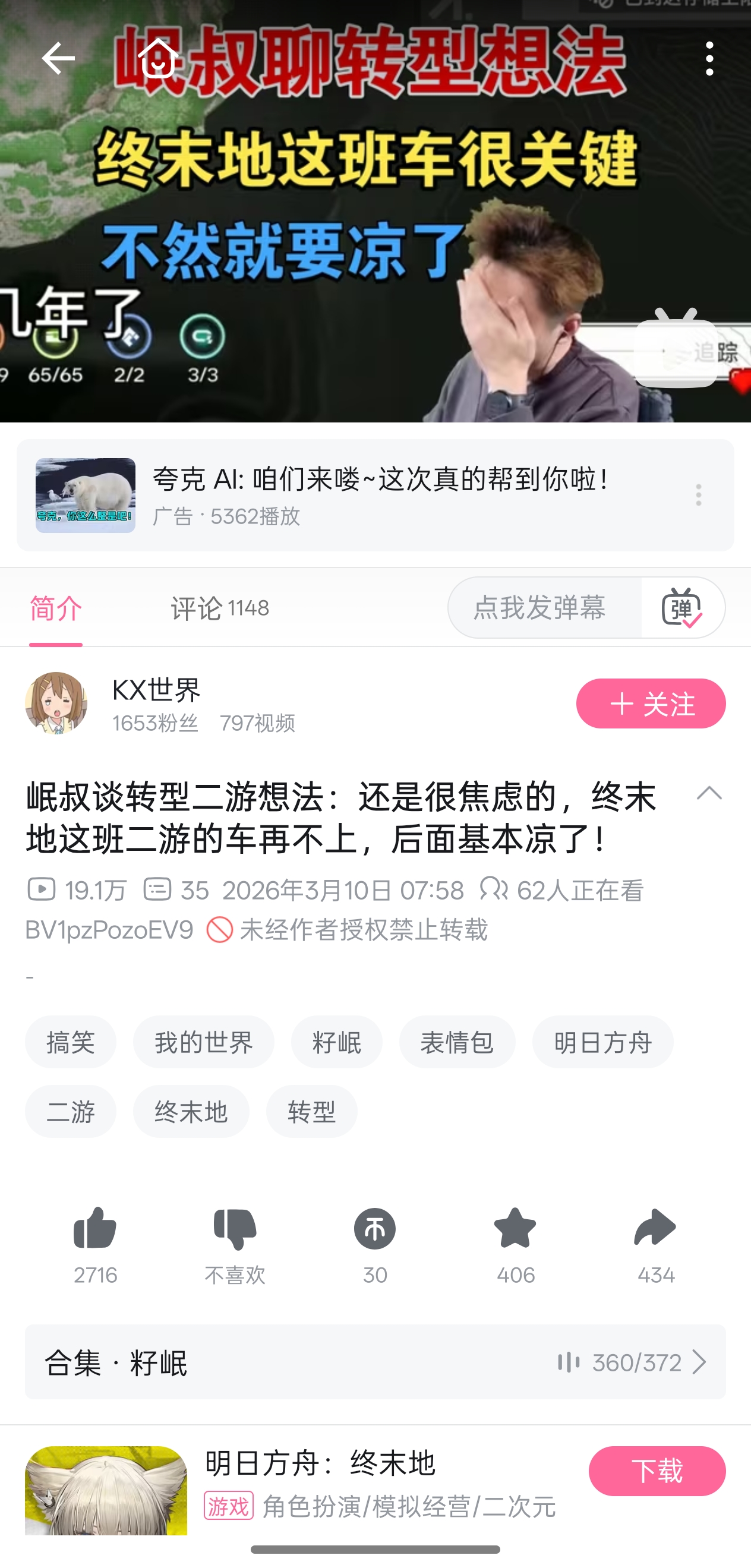This screenshot has width=751, height=1568.
Task: Select the 终末地 tag
Action: (x=191, y=1112)
